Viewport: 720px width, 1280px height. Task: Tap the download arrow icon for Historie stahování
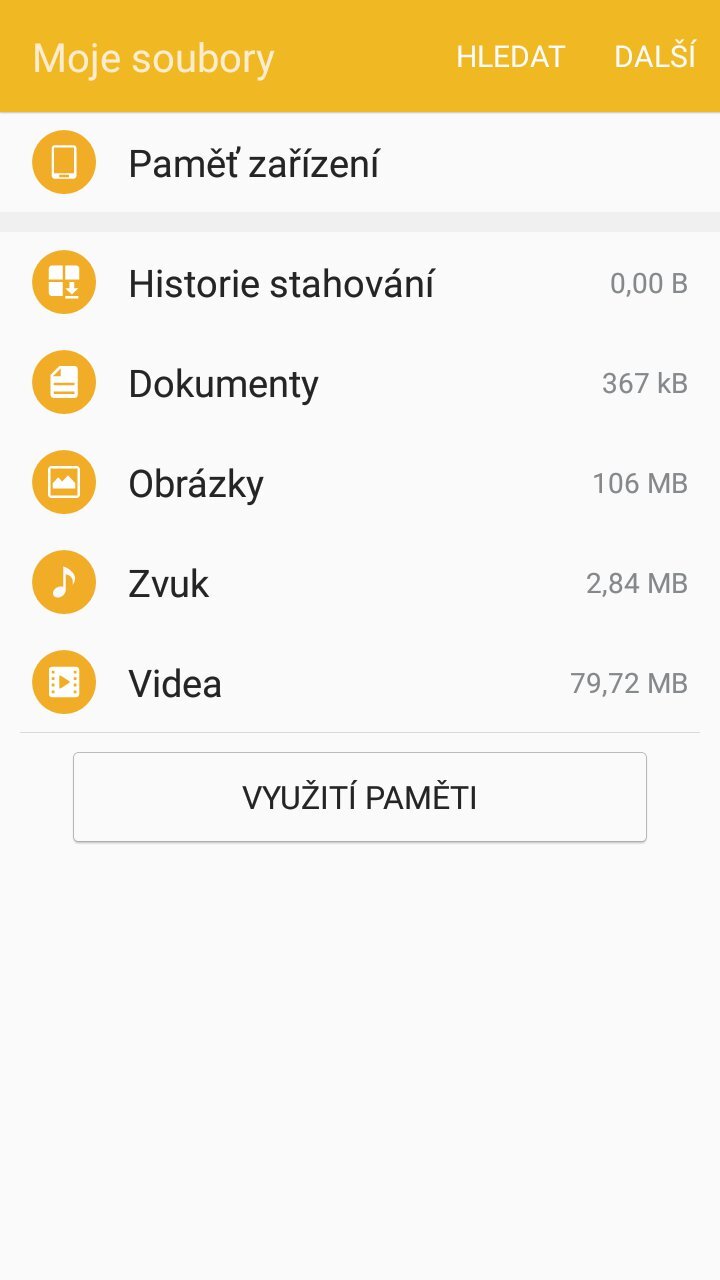coord(63,281)
